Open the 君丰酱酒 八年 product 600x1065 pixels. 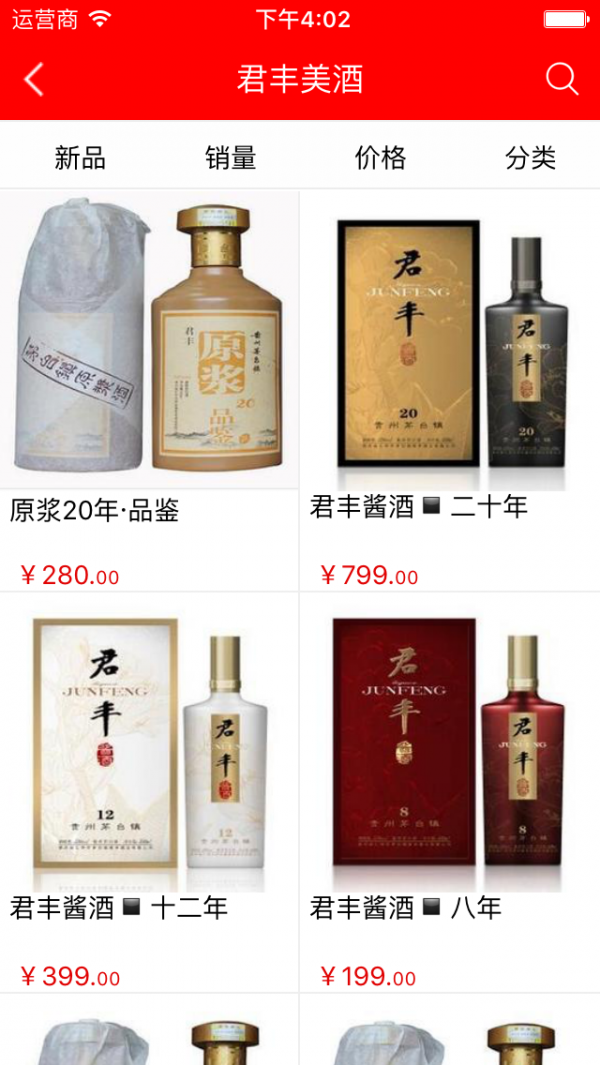click(x=450, y=790)
